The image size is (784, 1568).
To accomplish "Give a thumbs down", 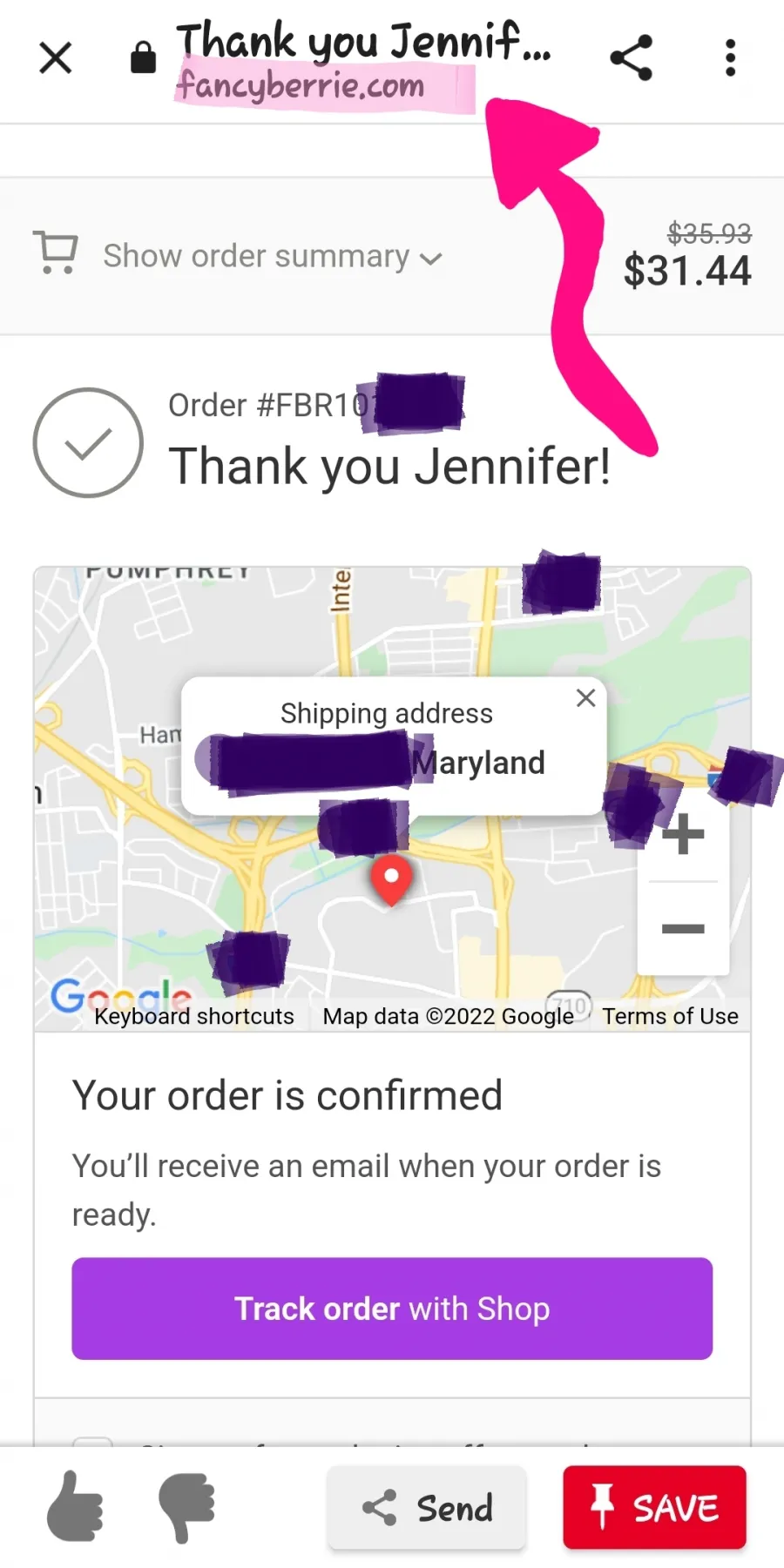I will (186, 1507).
